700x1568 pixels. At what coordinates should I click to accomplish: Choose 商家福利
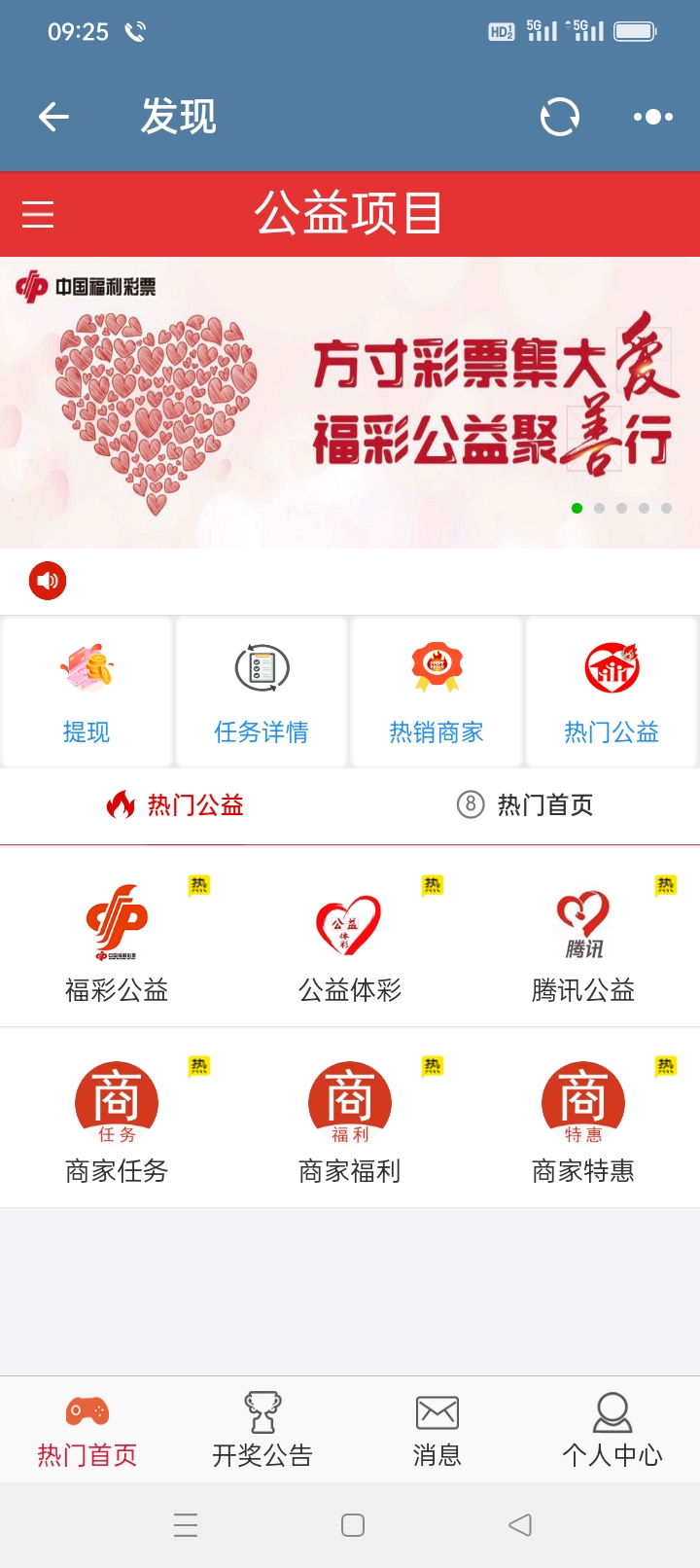[x=350, y=1121]
